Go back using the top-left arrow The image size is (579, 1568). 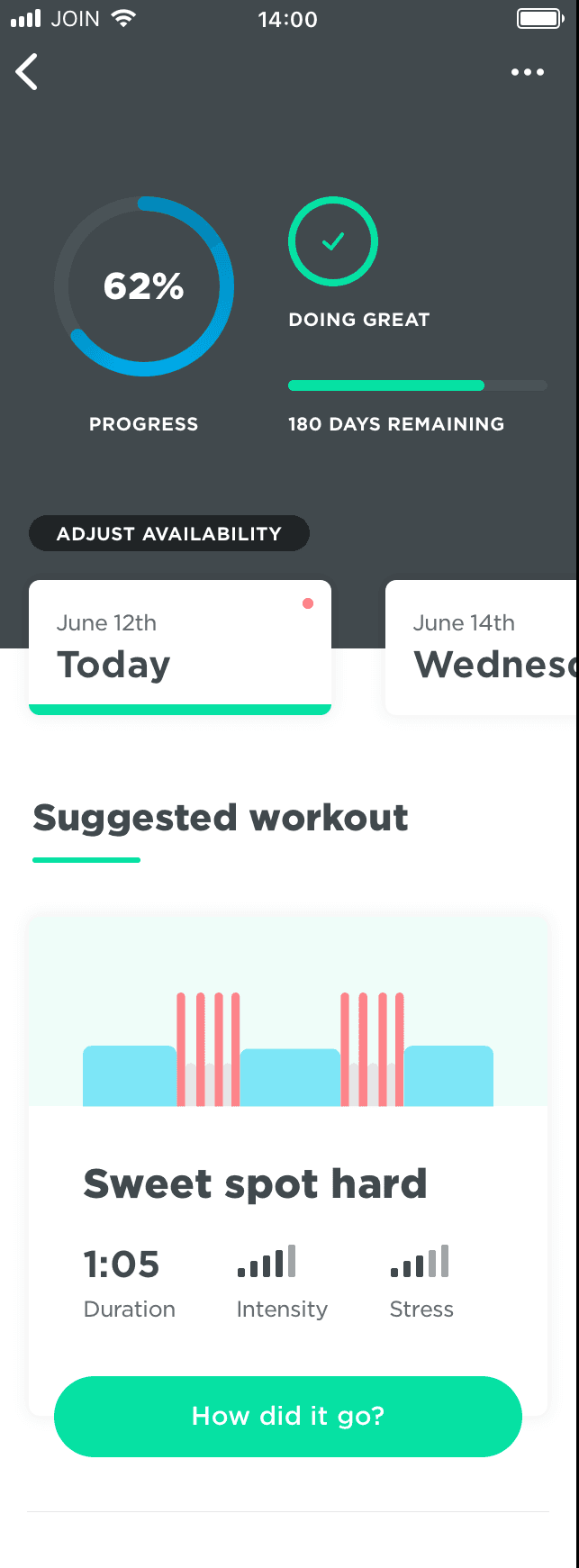coord(27,72)
